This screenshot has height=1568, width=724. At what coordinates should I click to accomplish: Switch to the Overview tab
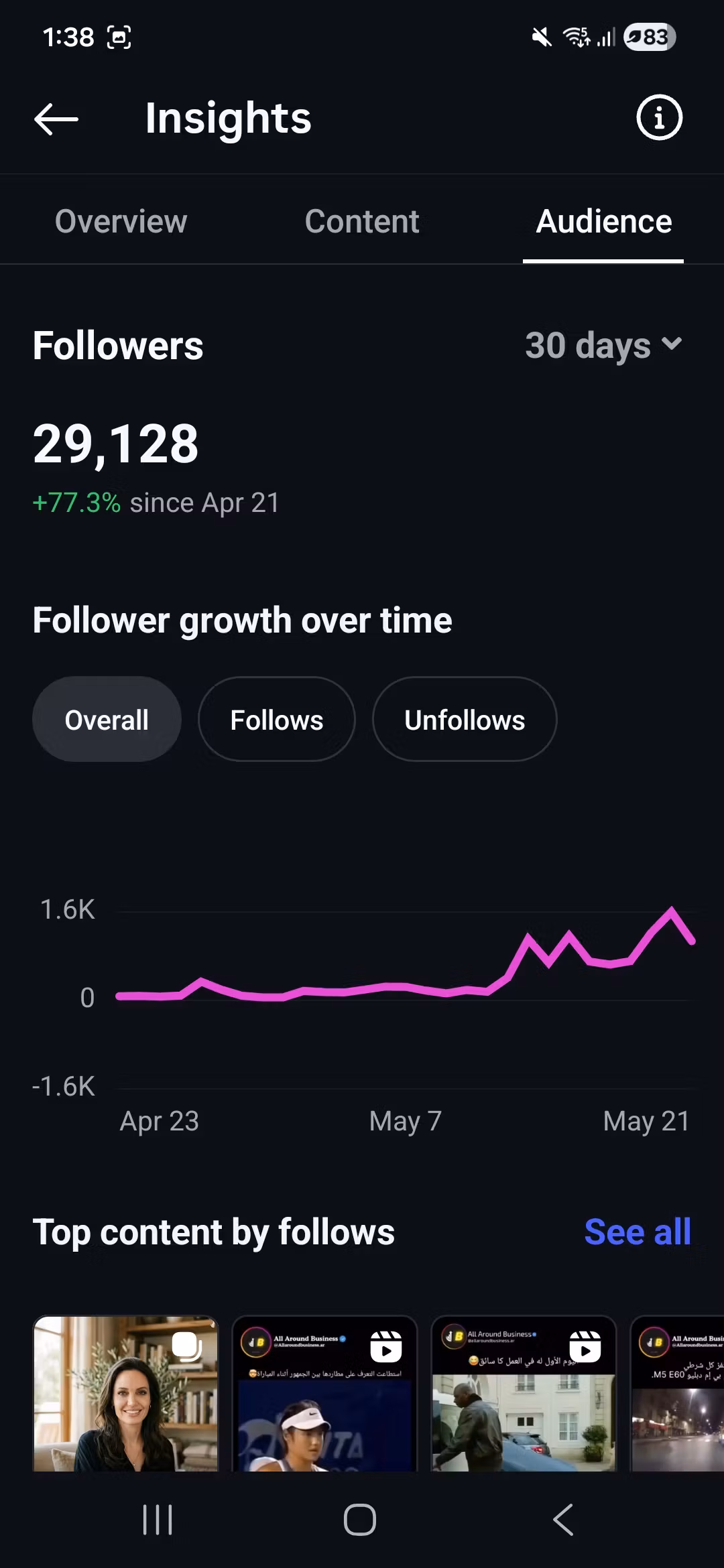coord(121,222)
